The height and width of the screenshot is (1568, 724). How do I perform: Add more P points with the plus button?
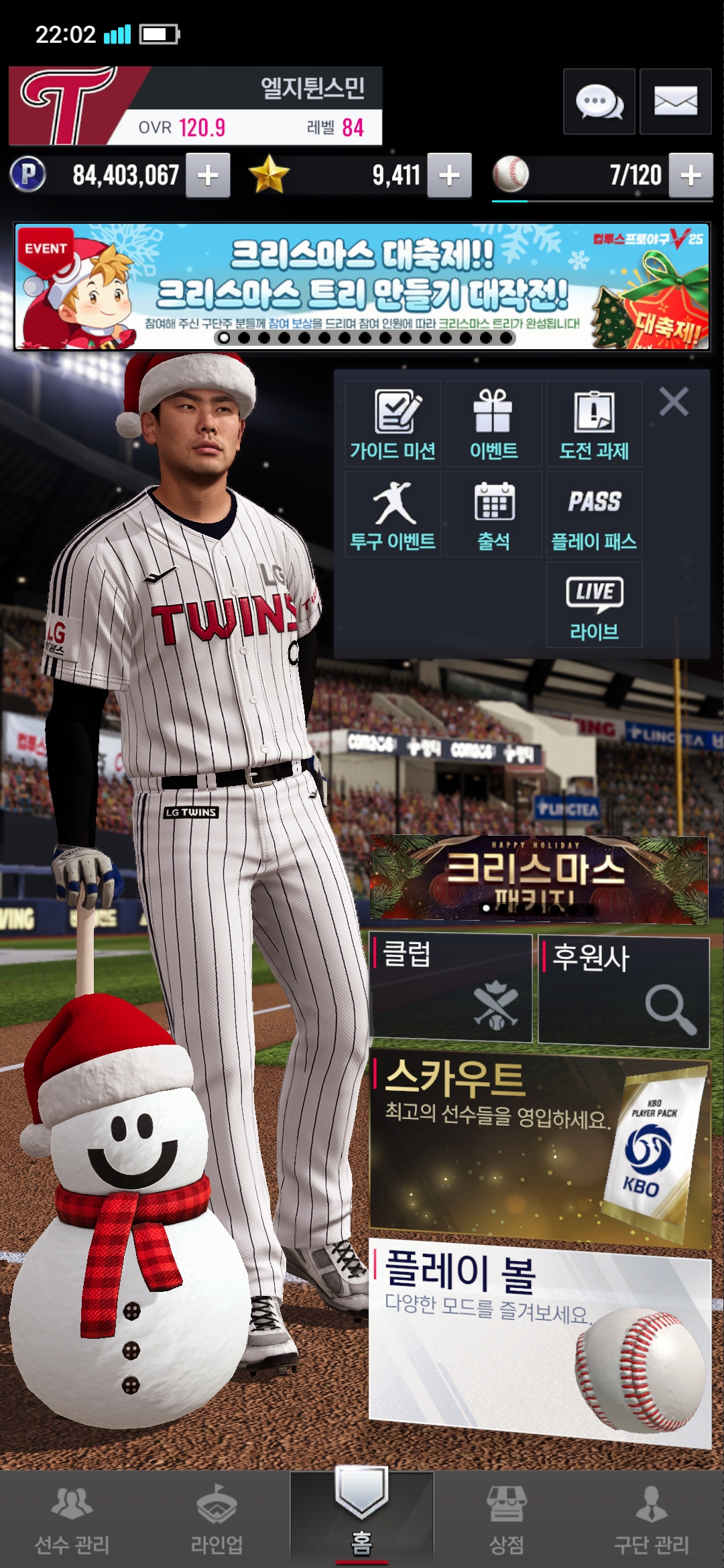[208, 176]
